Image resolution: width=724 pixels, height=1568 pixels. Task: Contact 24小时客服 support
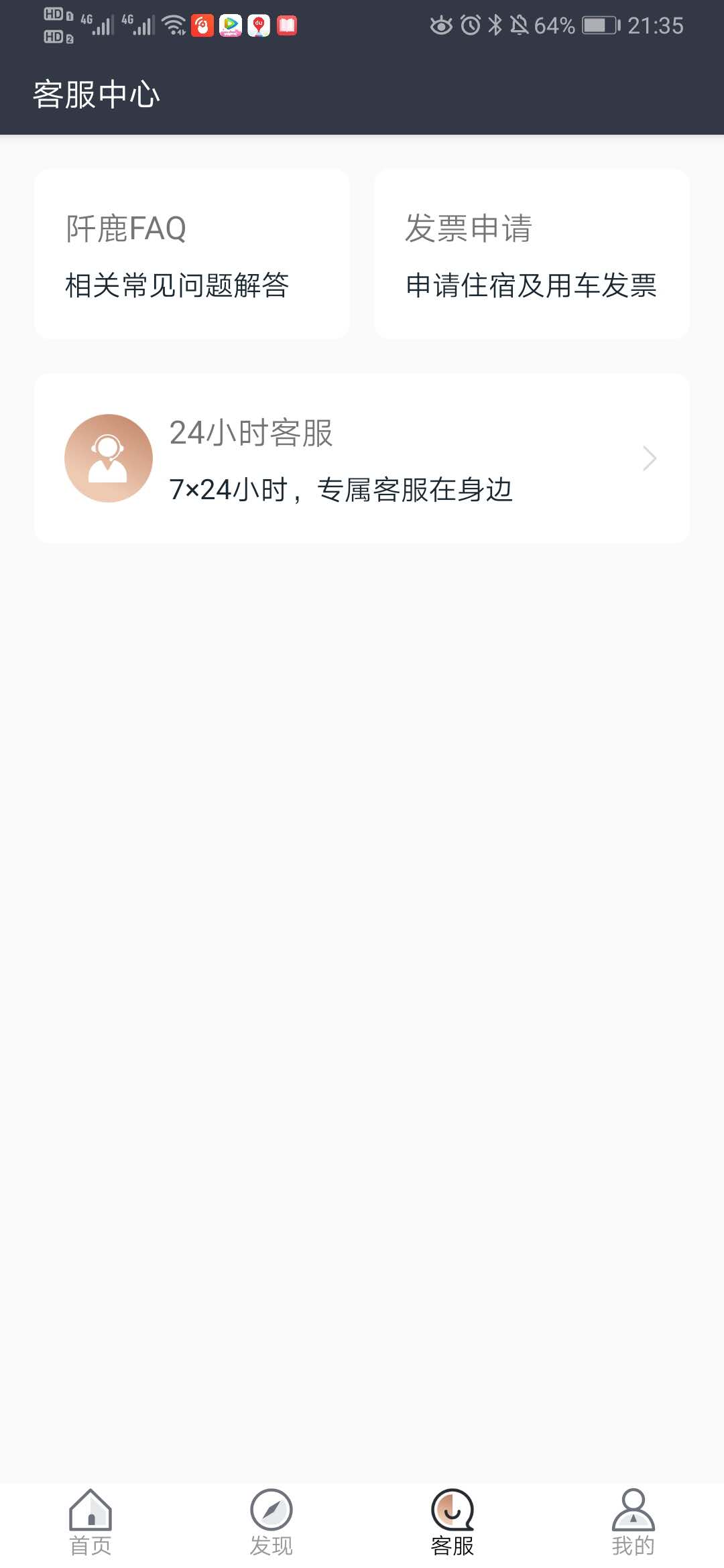point(362,459)
